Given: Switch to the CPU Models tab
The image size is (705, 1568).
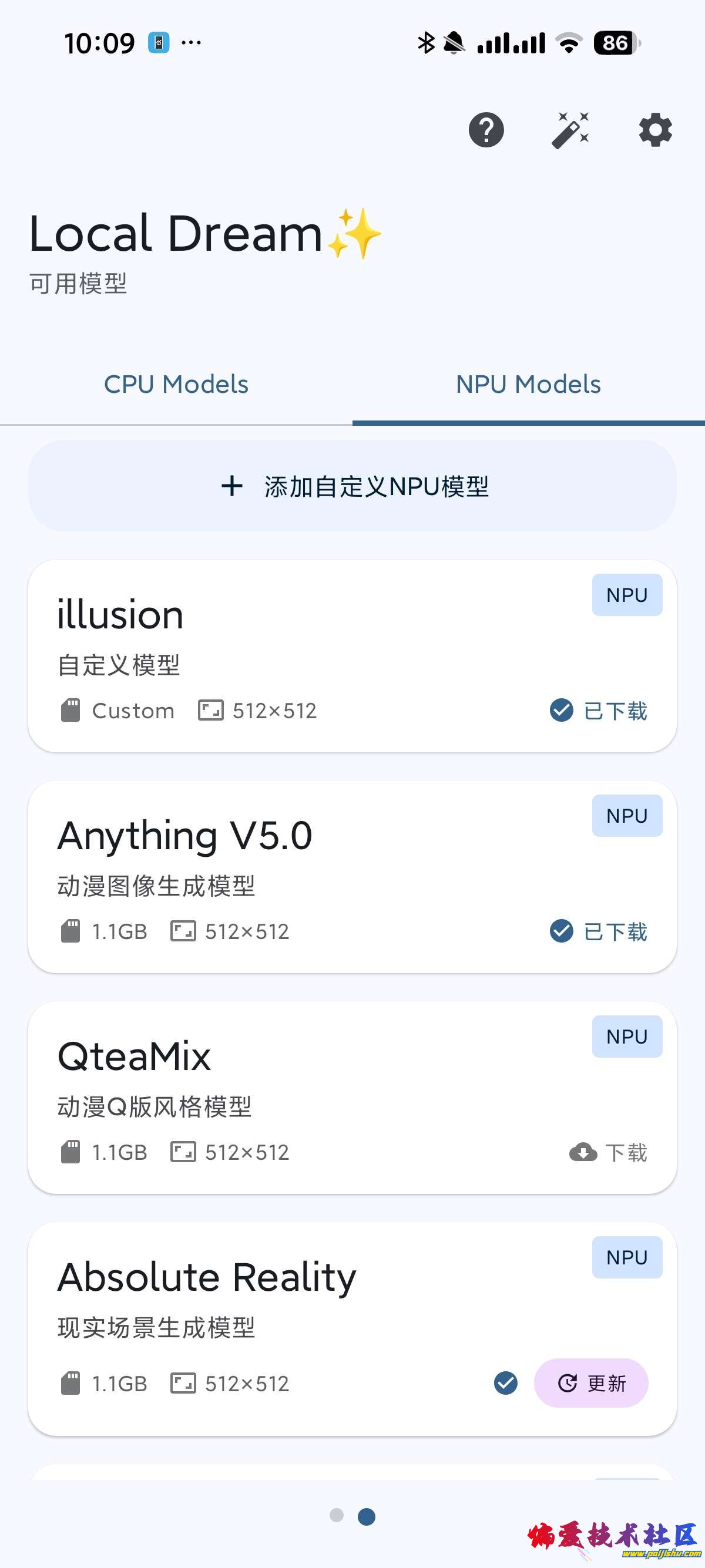Looking at the screenshot, I should pos(176,385).
